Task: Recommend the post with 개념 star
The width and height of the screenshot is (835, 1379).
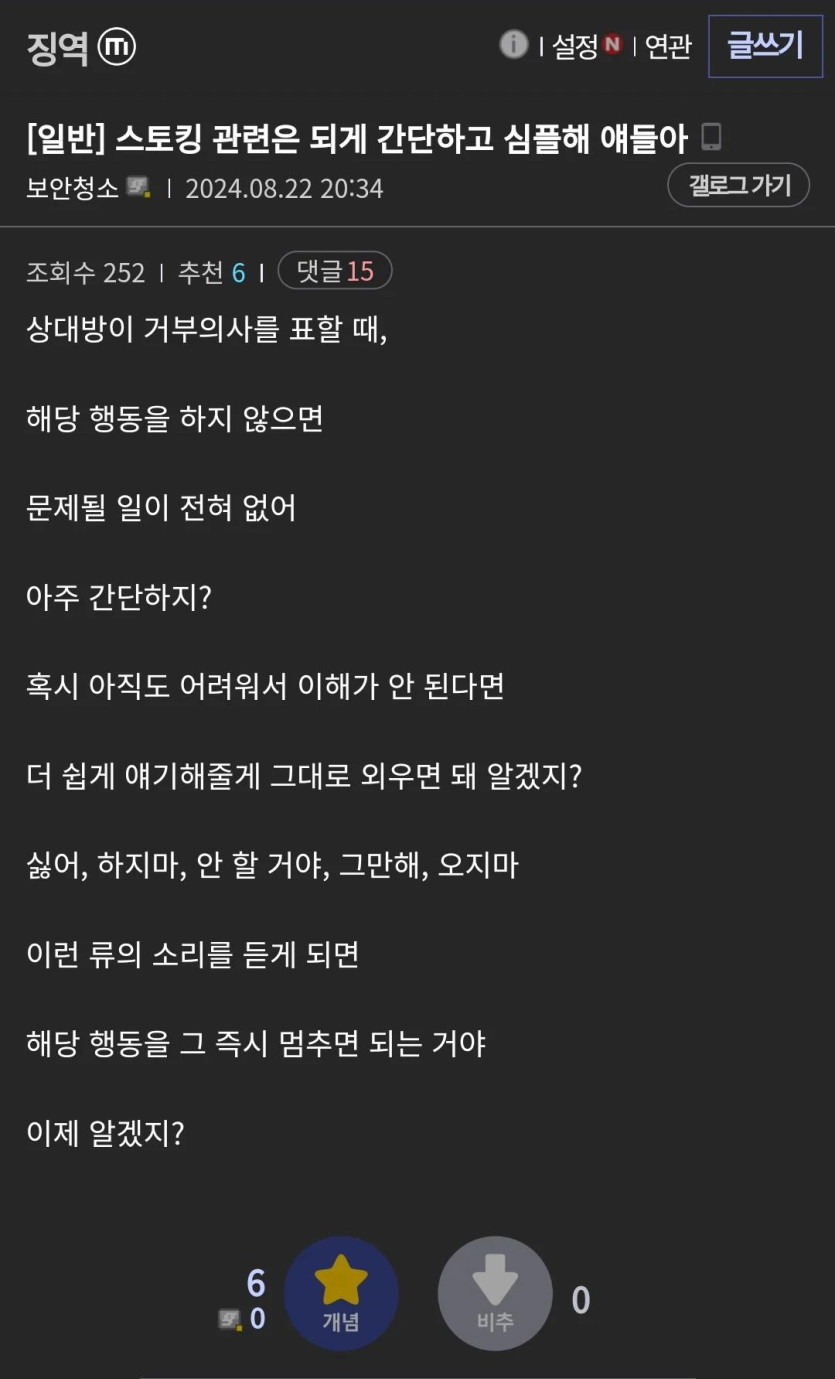Action: tap(341, 1294)
